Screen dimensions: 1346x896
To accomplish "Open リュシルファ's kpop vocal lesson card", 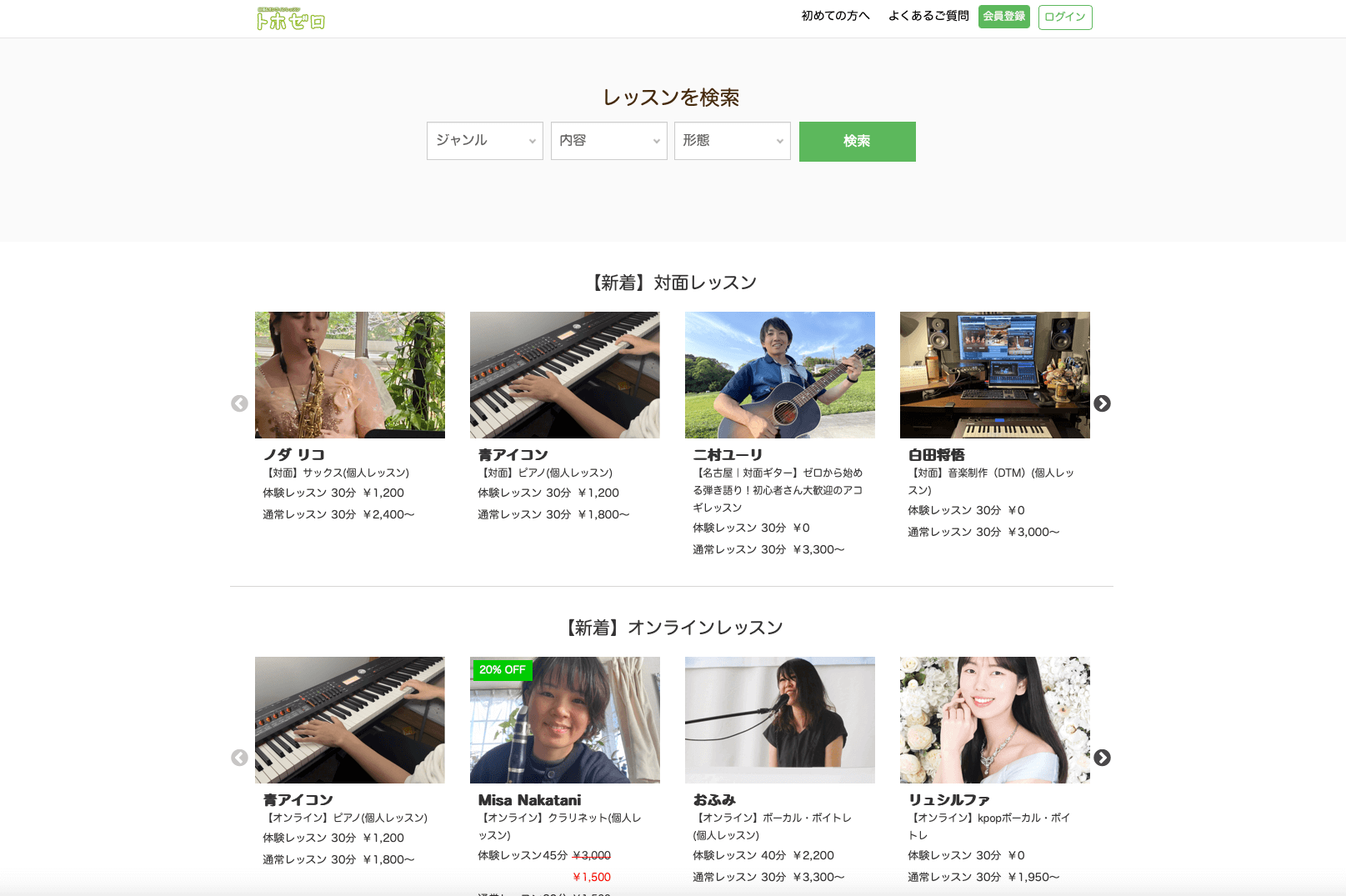I will 994,720.
